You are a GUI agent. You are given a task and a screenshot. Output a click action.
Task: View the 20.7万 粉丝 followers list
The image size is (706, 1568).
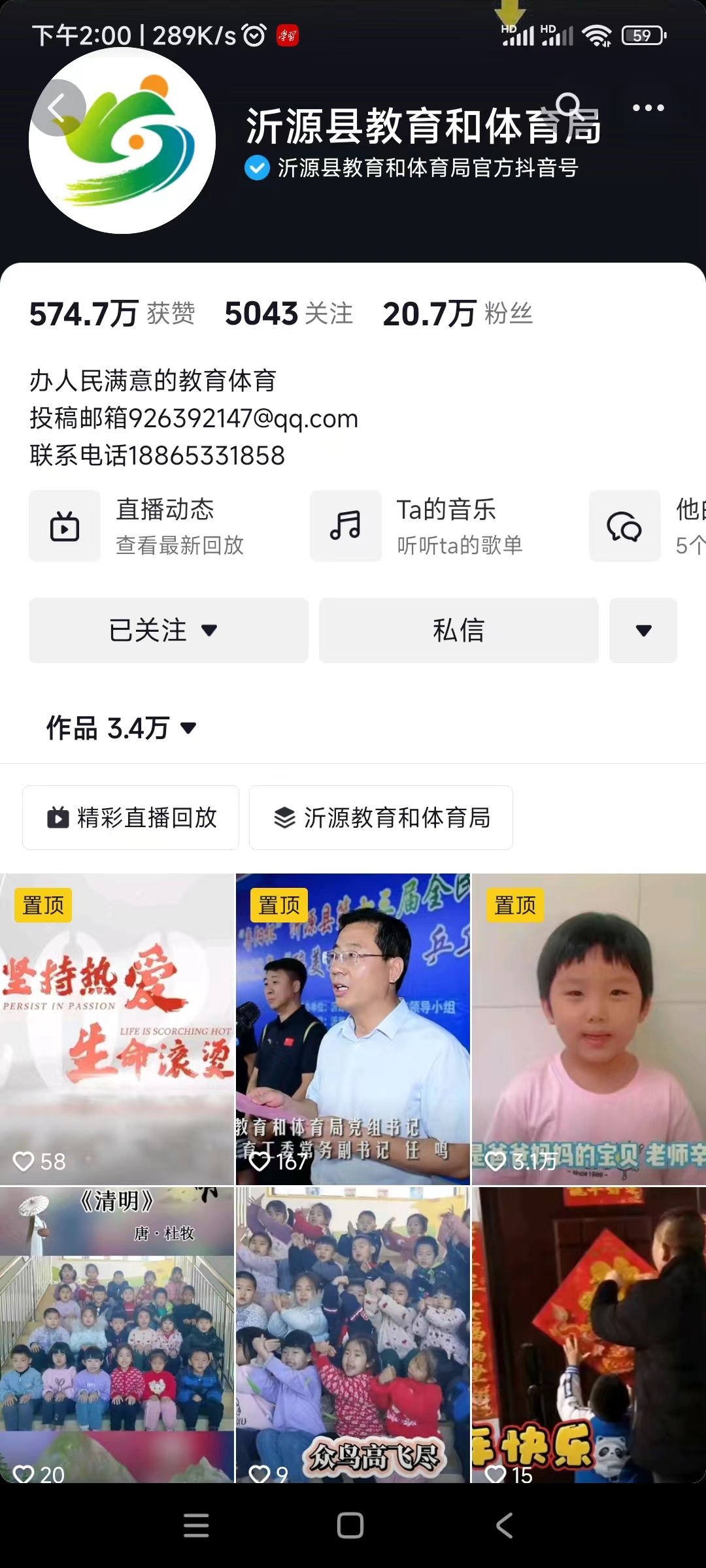click(458, 314)
